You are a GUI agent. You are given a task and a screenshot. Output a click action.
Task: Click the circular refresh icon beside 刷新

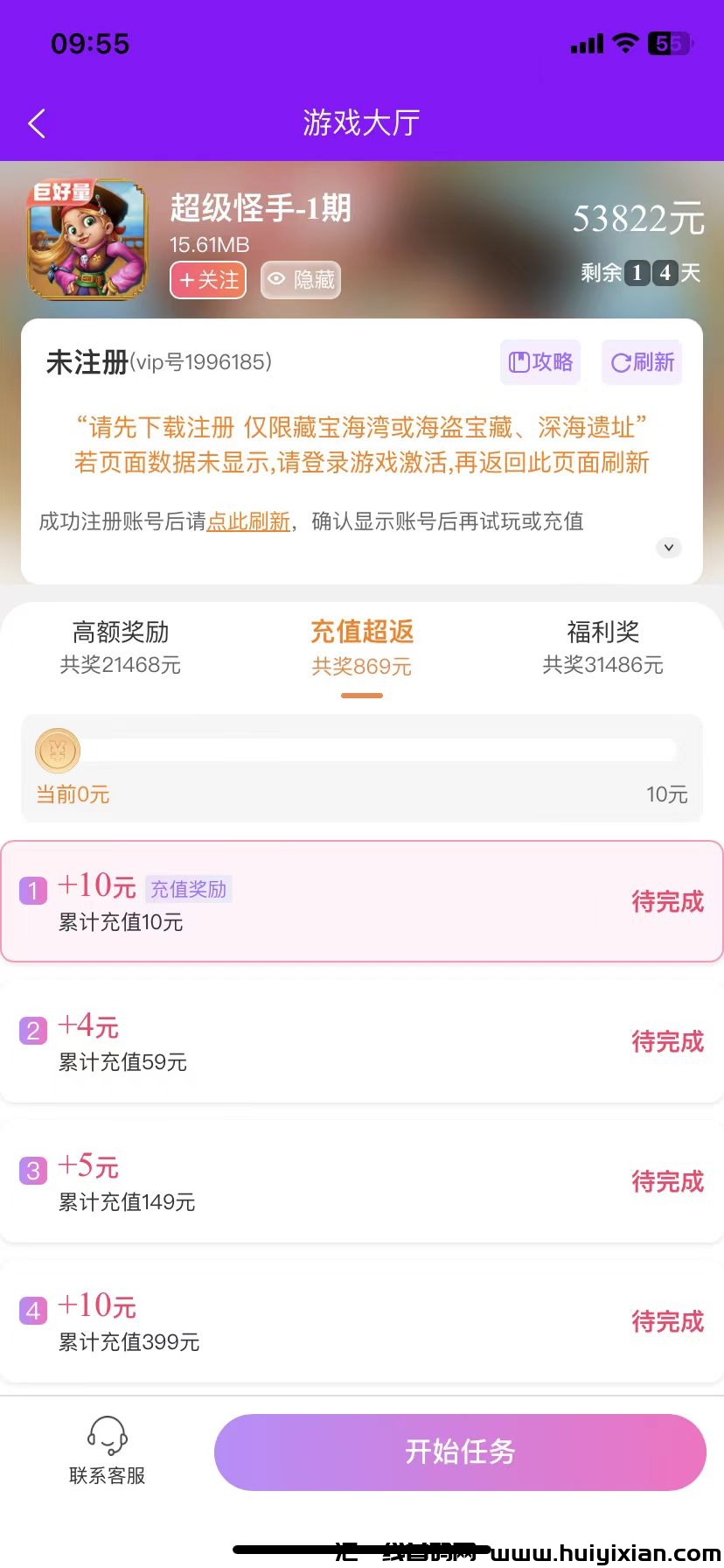pyautogui.click(x=620, y=361)
